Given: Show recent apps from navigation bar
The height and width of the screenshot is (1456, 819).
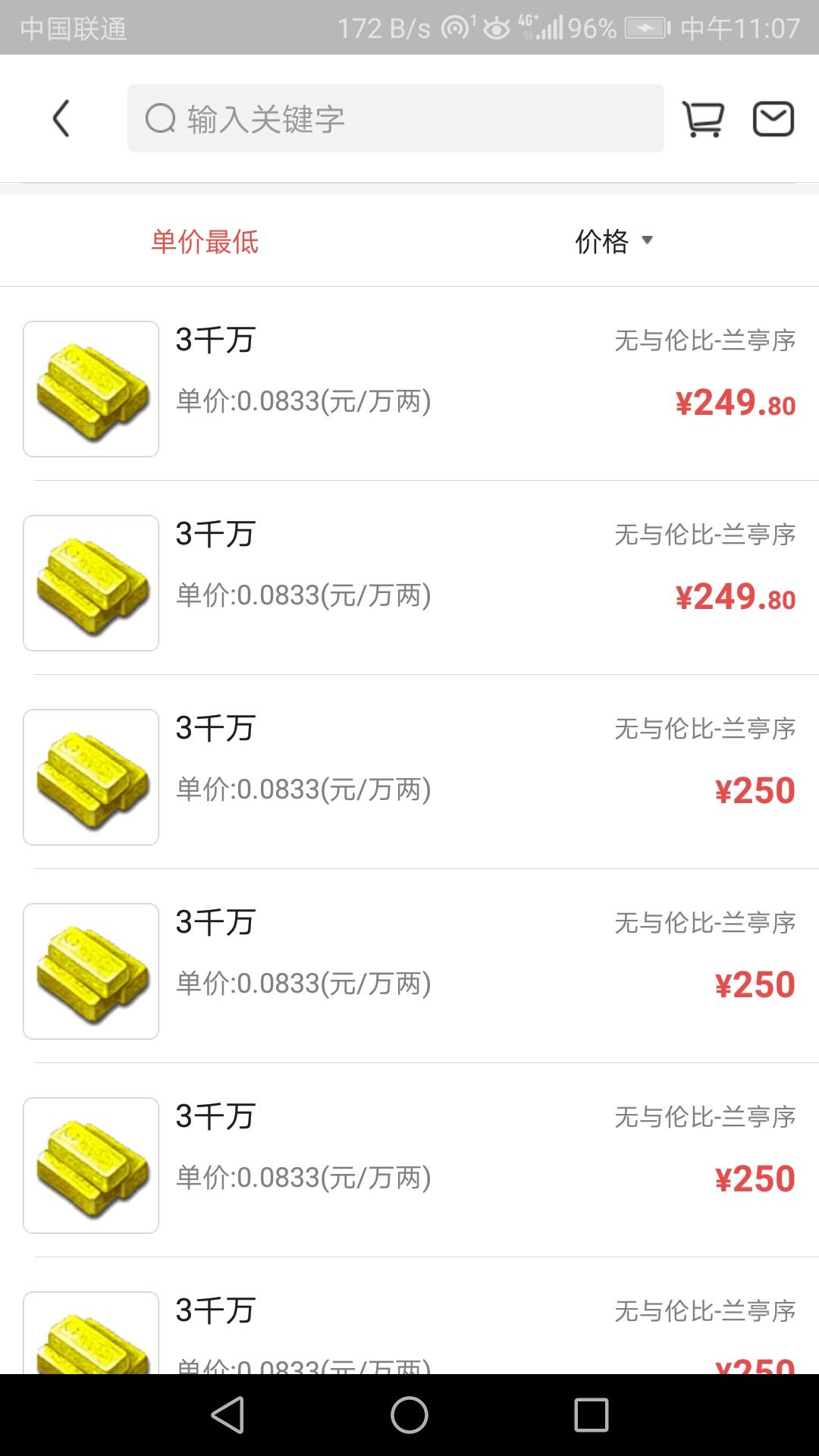Looking at the screenshot, I should click(591, 1415).
